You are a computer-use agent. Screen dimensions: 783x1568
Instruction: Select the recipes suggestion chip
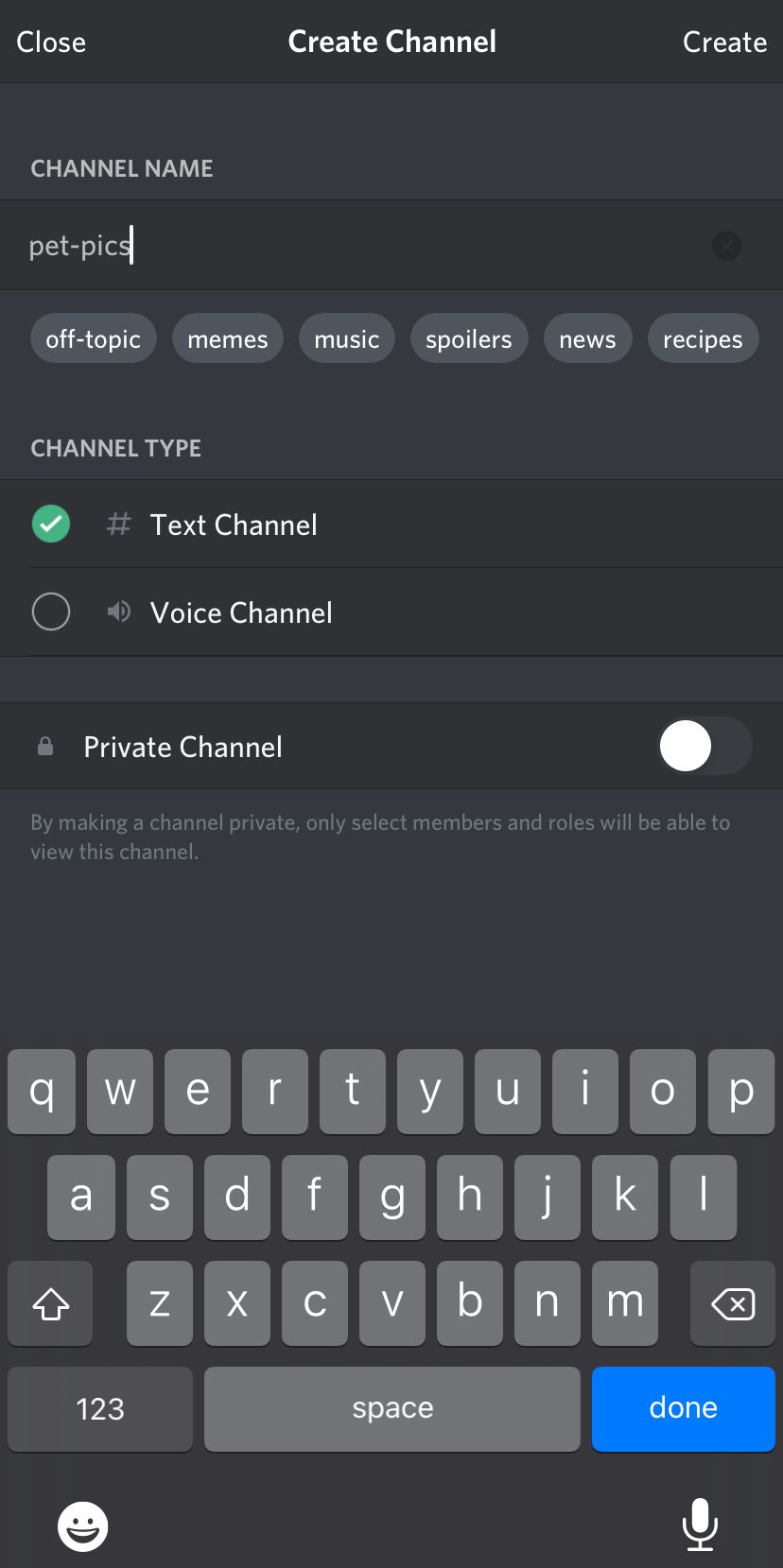703,338
